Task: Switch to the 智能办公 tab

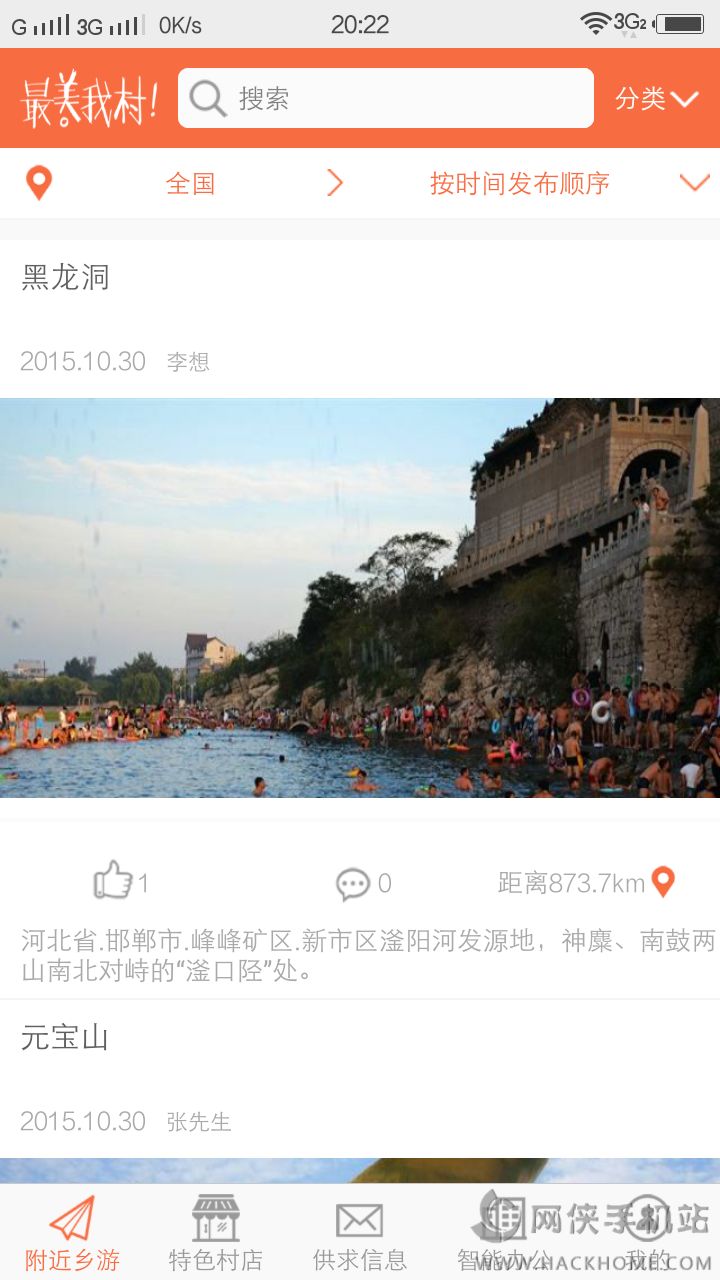Action: click(503, 1233)
